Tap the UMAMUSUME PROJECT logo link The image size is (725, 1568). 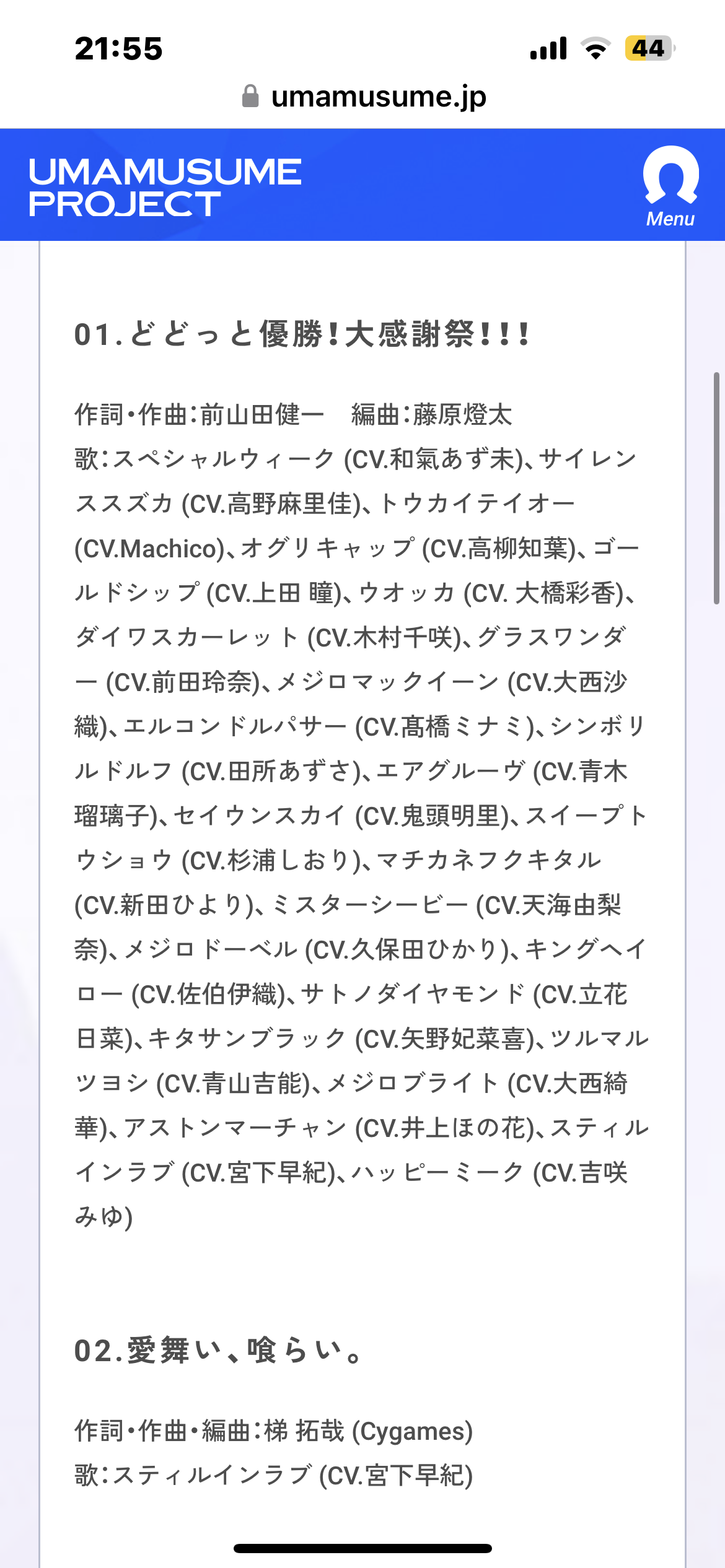pyautogui.click(x=165, y=187)
